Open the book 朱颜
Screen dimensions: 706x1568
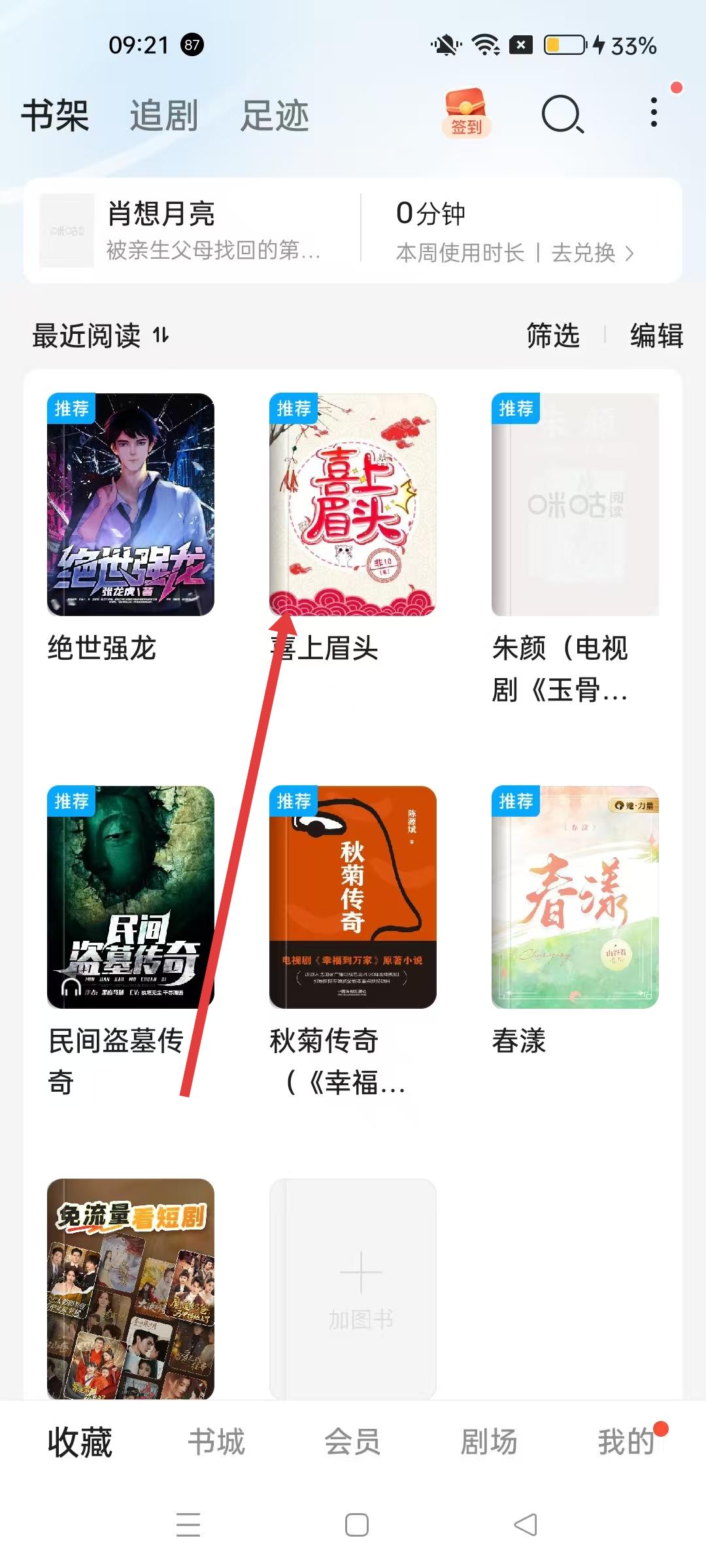(x=575, y=504)
